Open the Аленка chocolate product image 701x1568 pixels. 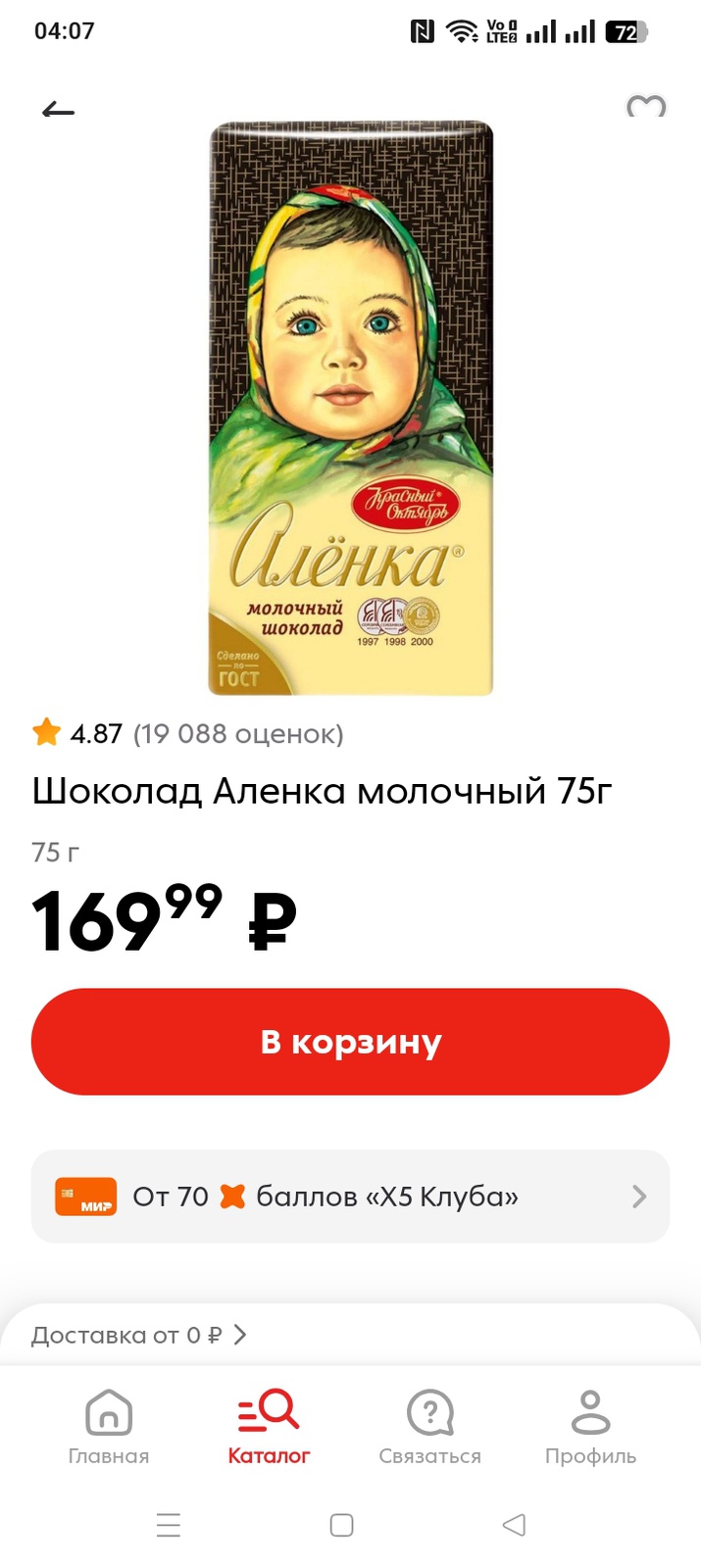pos(351,408)
